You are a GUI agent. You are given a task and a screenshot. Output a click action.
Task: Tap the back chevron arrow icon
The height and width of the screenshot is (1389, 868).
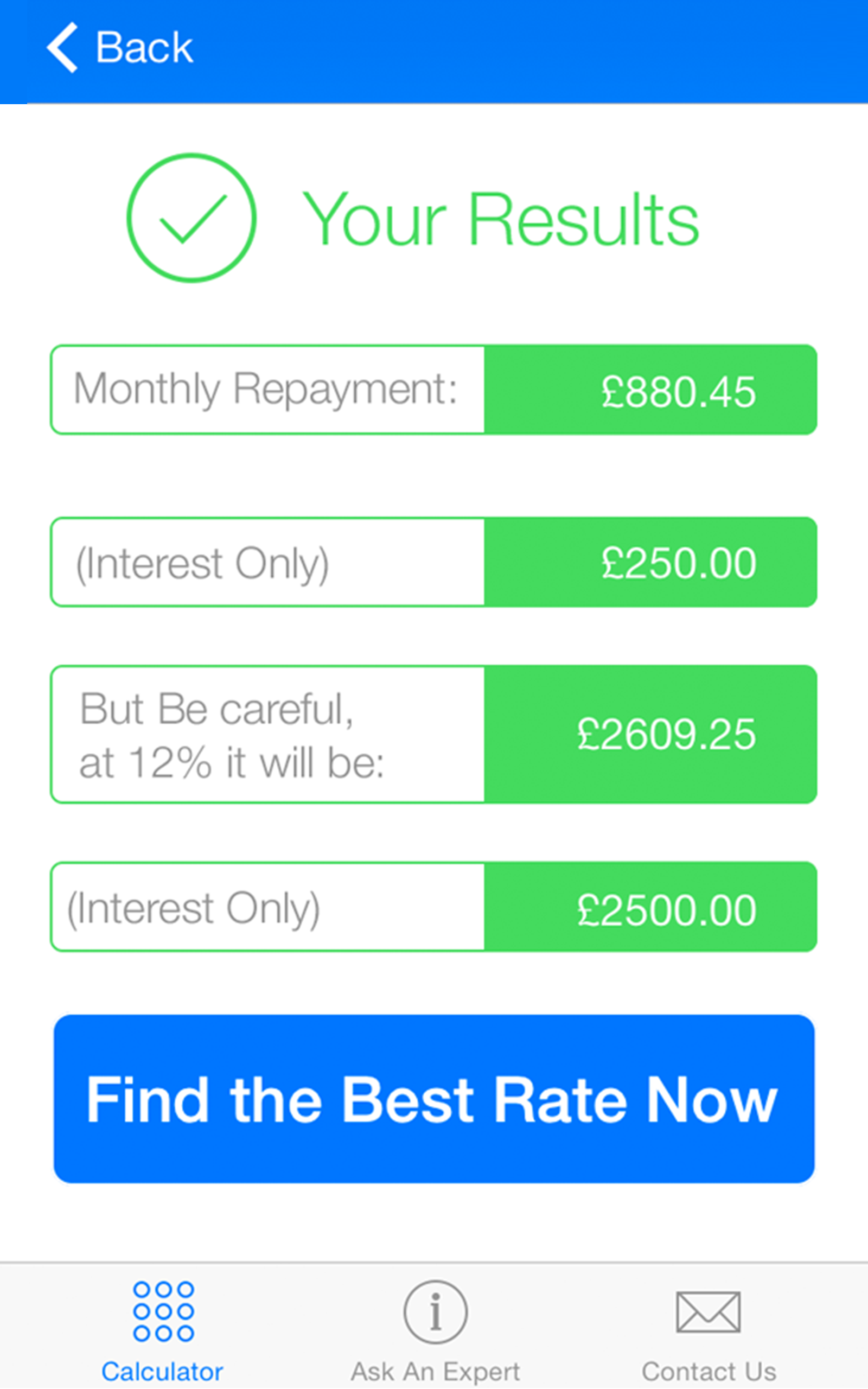point(62,46)
